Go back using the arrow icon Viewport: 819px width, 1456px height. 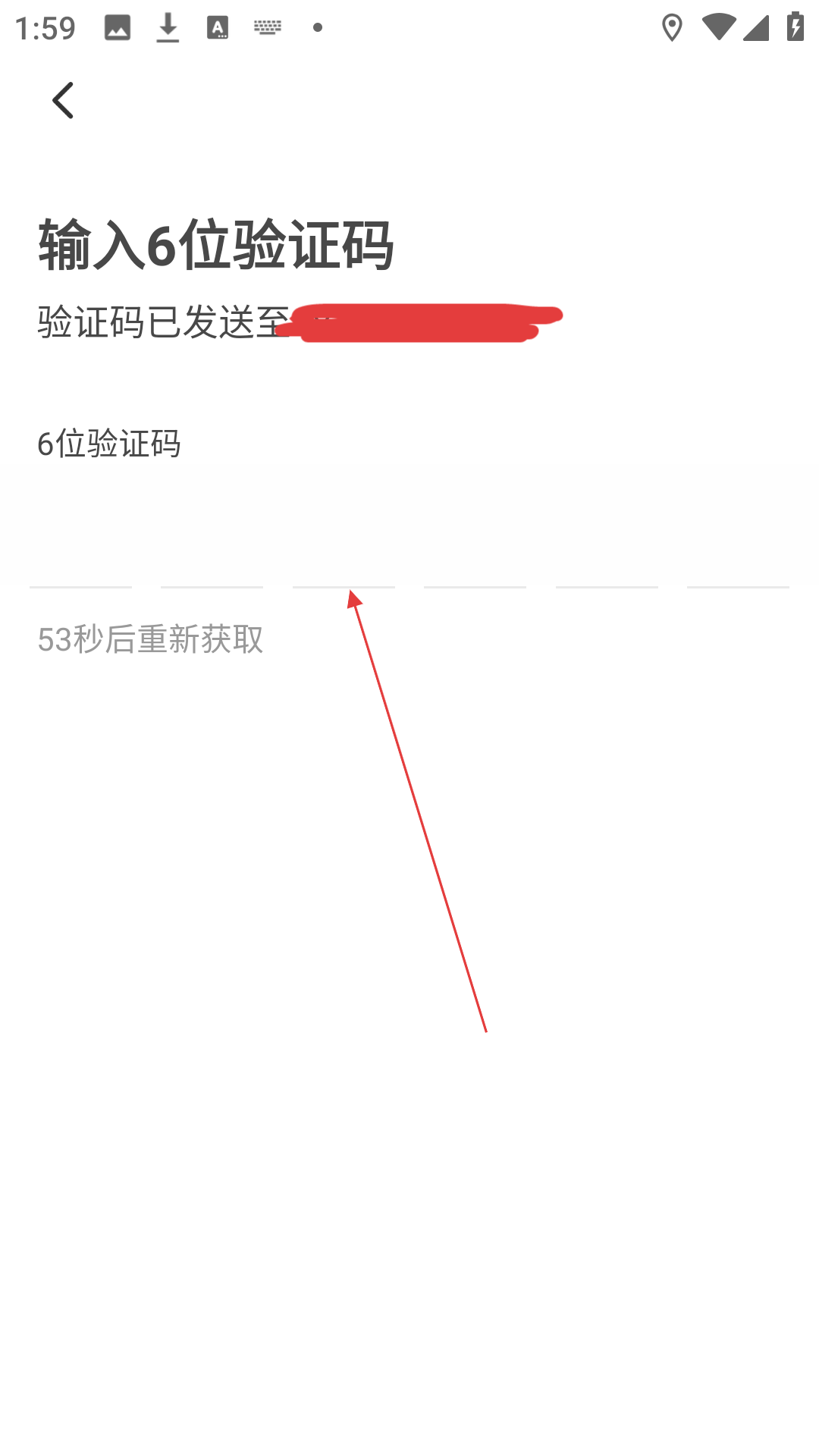pyautogui.click(x=64, y=101)
